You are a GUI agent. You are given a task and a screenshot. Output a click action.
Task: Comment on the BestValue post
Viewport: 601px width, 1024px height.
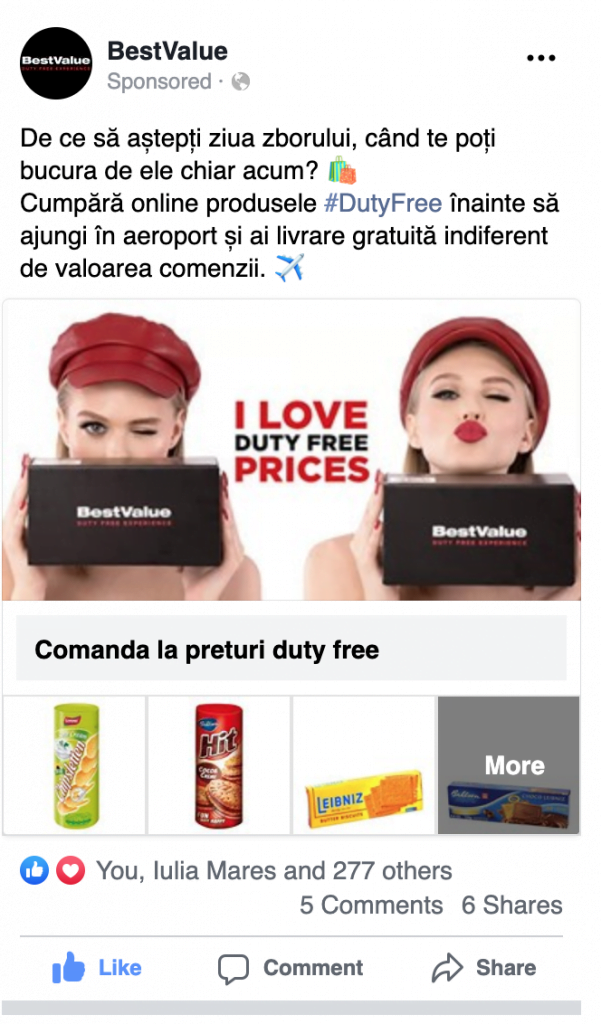[290, 968]
